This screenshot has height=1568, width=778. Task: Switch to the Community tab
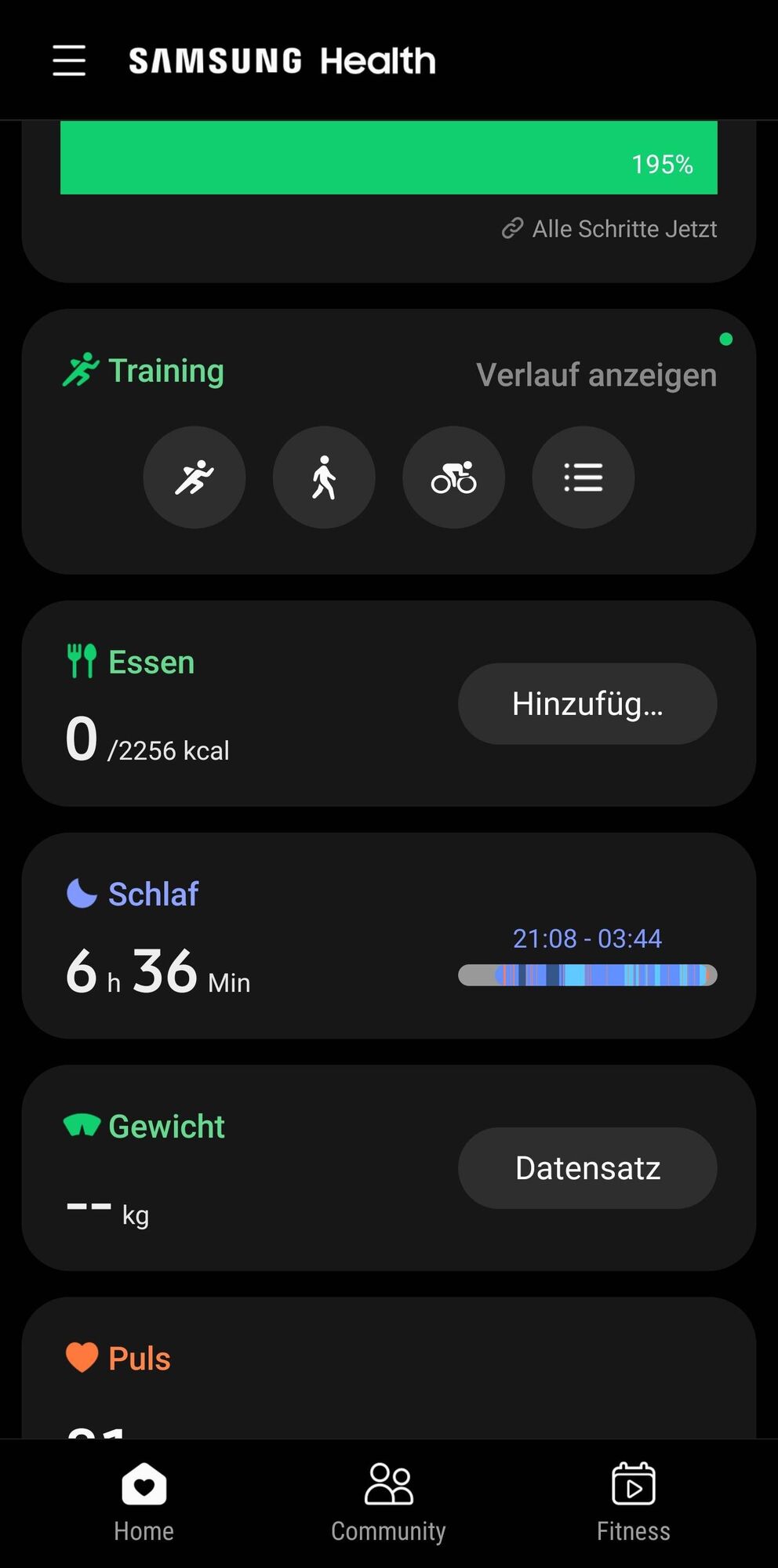coord(388,1503)
